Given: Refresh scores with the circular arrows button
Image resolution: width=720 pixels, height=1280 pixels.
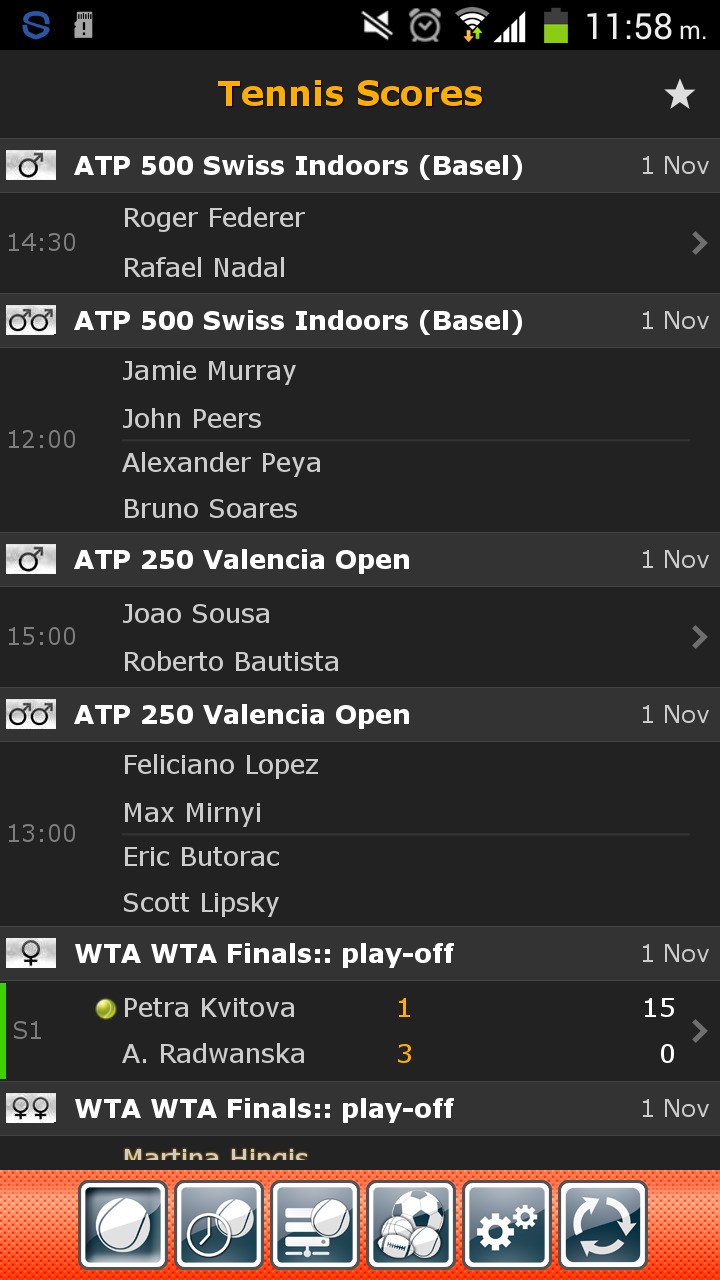Looking at the screenshot, I should [603, 1225].
